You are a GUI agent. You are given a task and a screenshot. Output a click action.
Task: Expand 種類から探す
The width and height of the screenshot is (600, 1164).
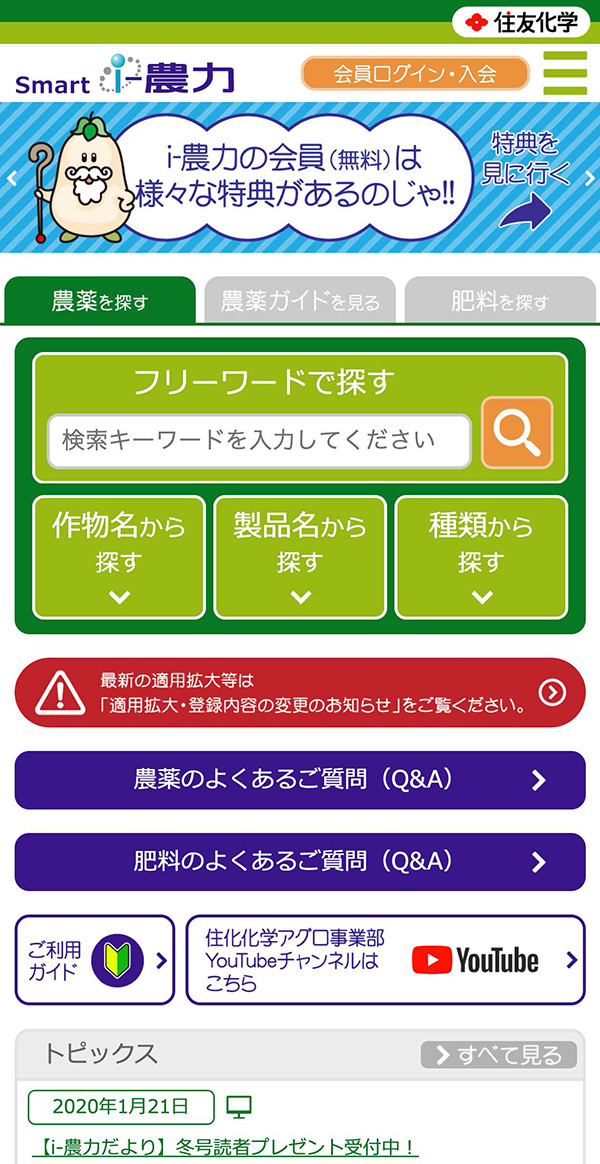481,558
